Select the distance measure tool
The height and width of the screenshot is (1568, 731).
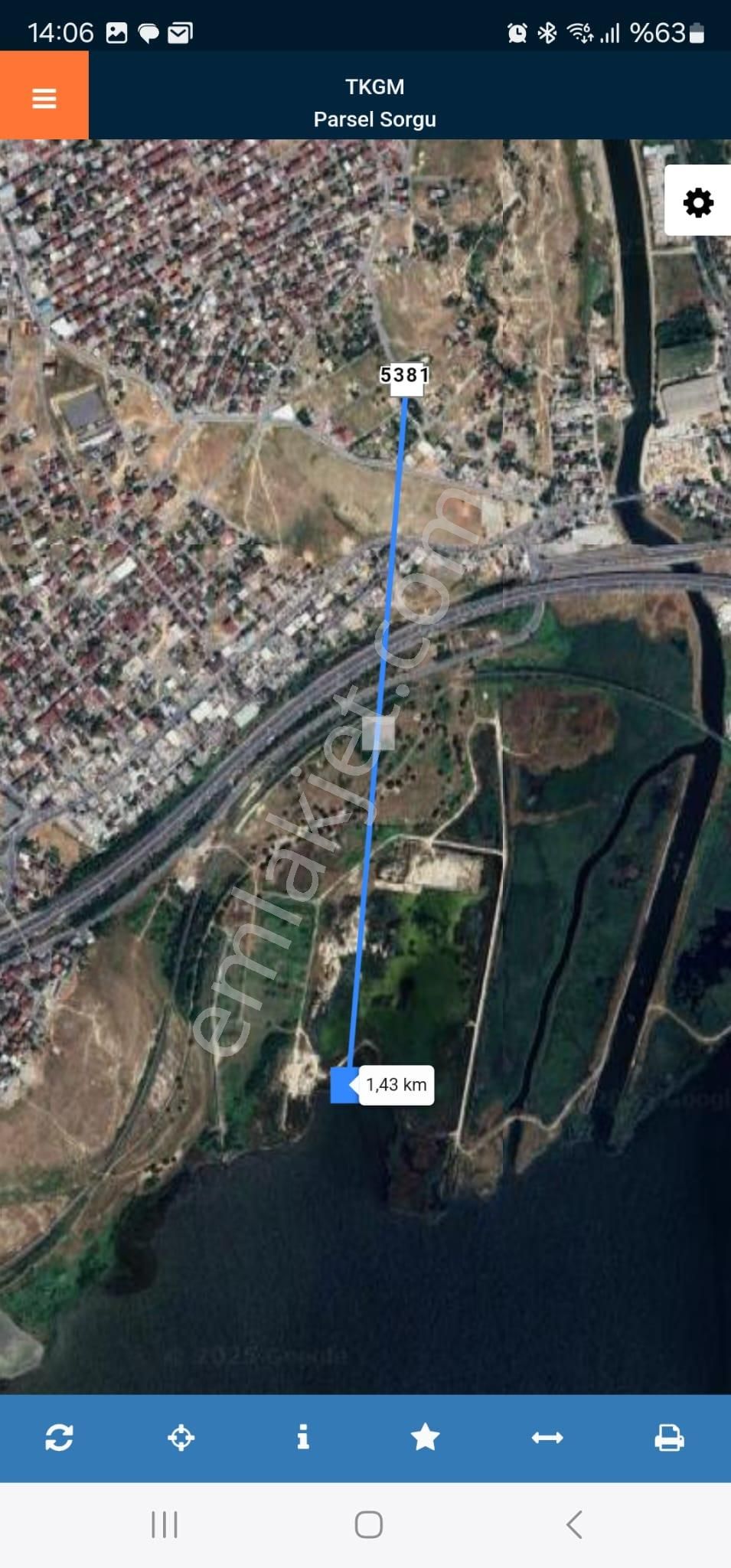pyautogui.click(x=547, y=1438)
